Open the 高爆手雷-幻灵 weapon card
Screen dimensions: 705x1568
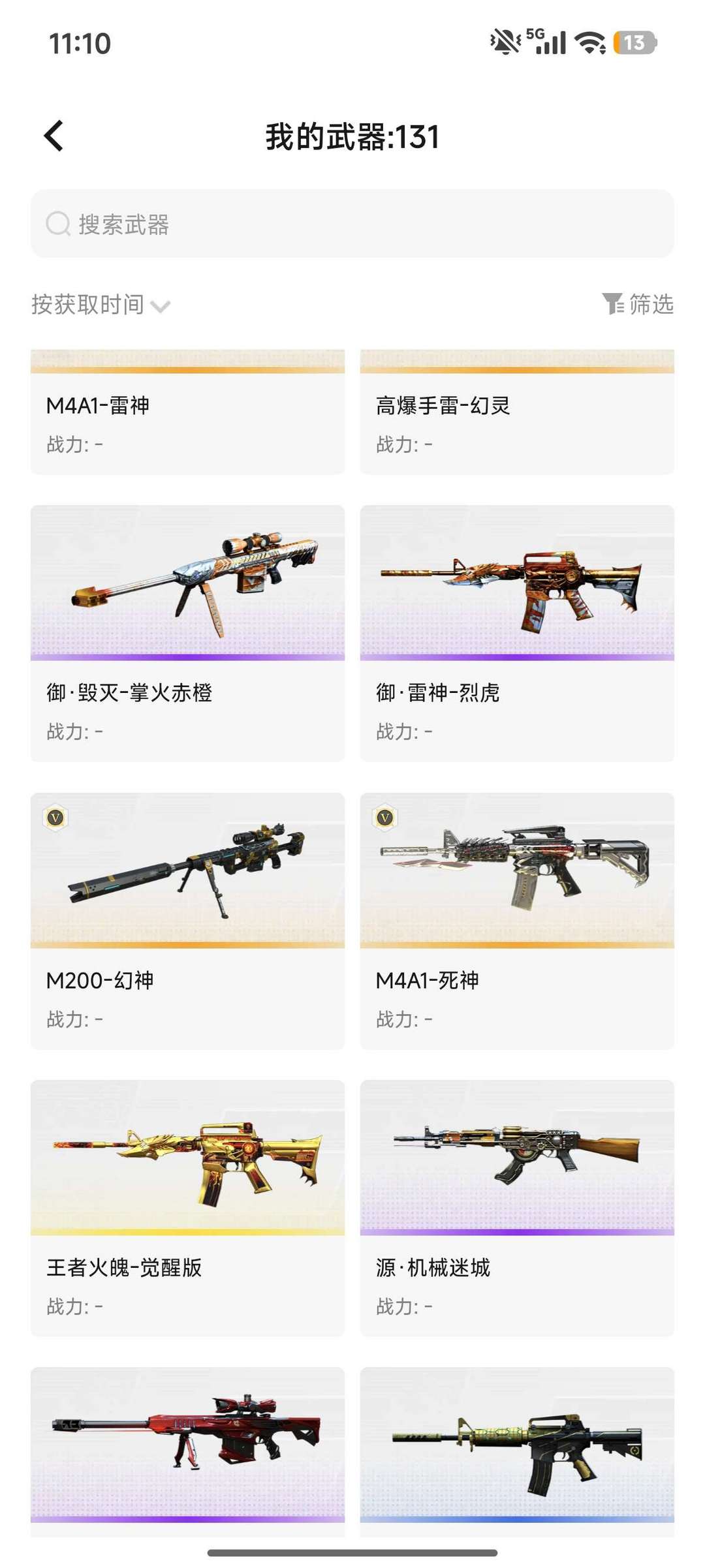517,412
